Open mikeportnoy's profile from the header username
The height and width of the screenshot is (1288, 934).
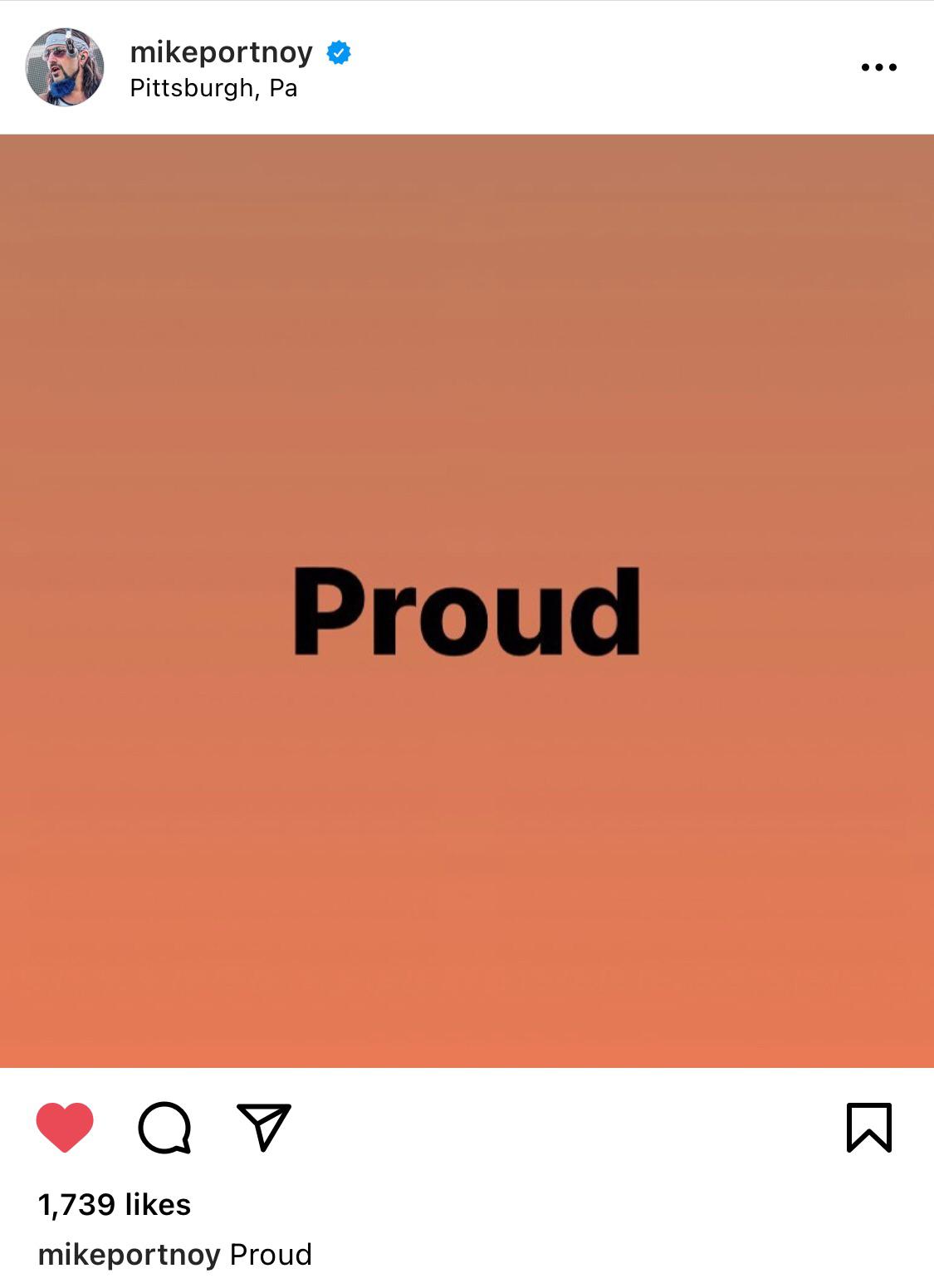pos(222,51)
